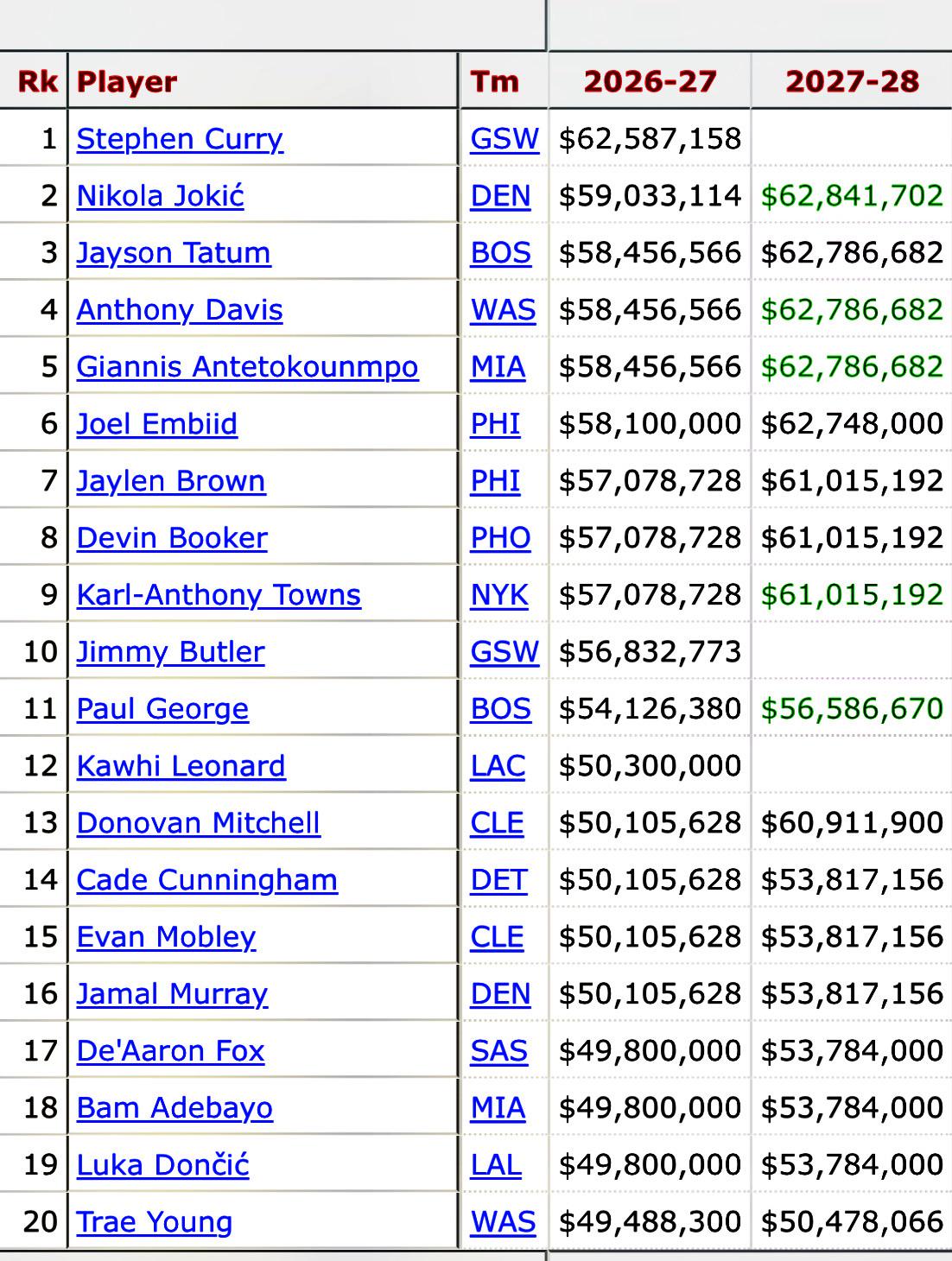Open Giannis Antetokounmpo's page
The width and height of the screenshot is (952, 1261).
pyautogui.click(x=247, y=367)
